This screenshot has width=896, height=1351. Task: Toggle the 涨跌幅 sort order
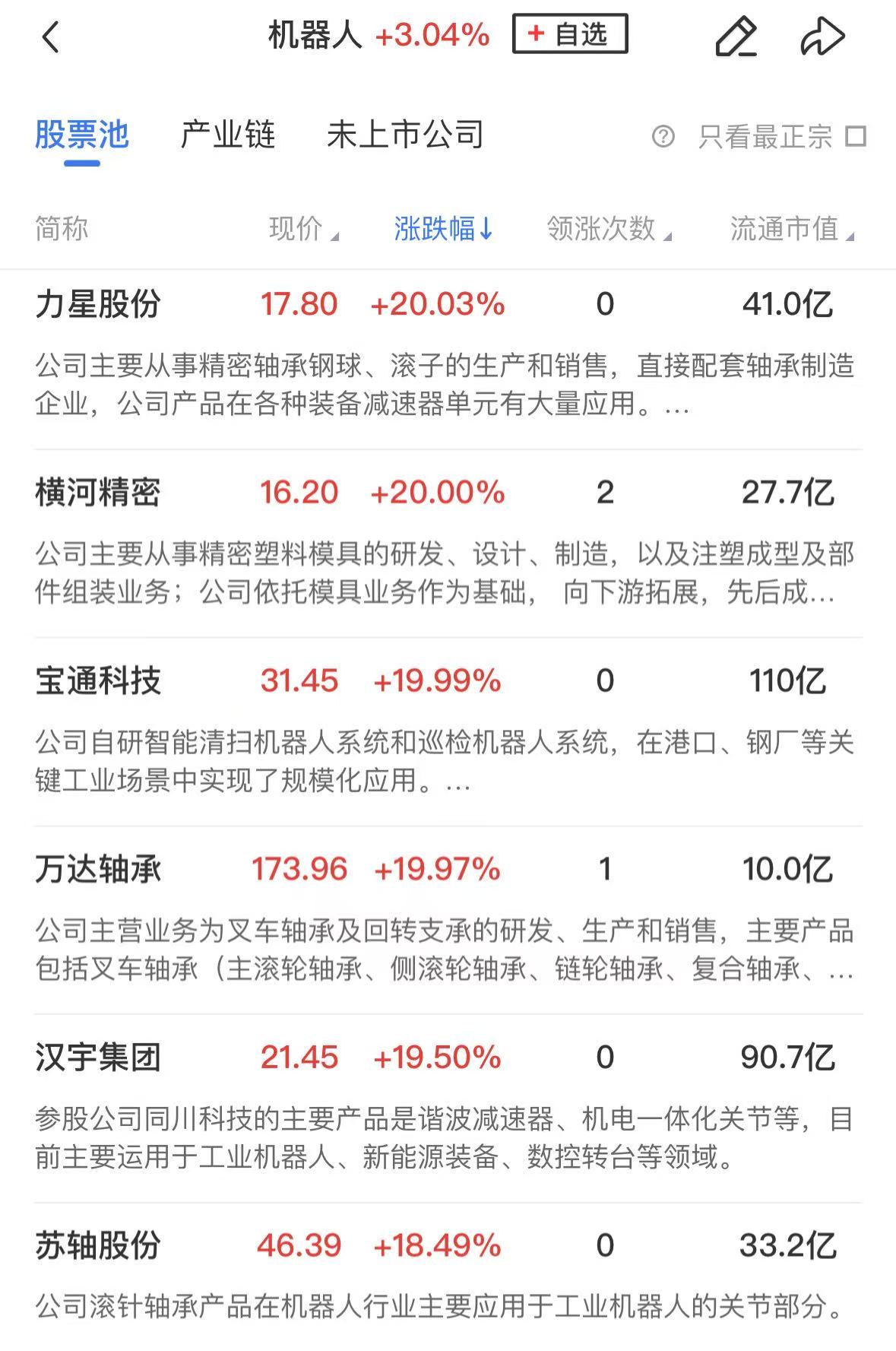[x=443, y=228]
